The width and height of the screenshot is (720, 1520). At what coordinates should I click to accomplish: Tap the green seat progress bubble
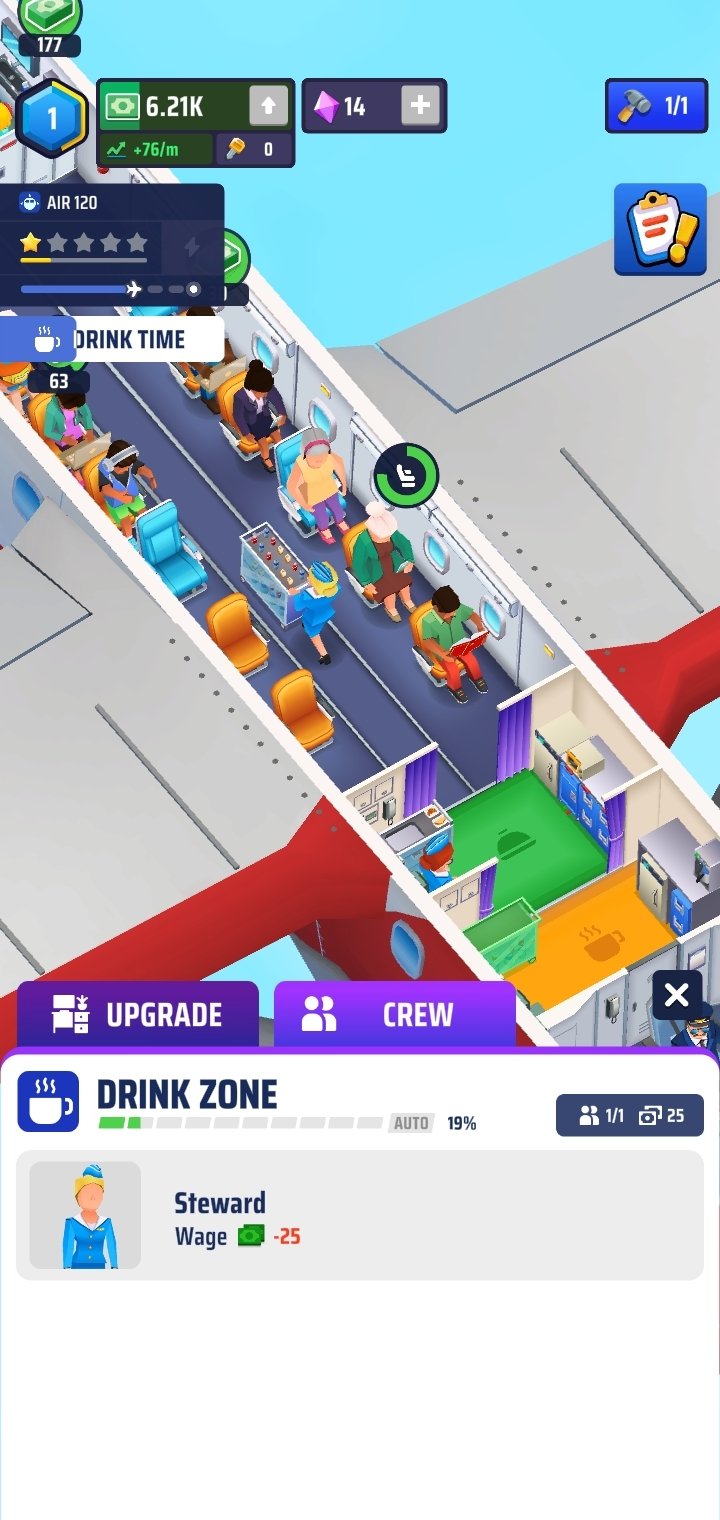click(x=406, y=475)
